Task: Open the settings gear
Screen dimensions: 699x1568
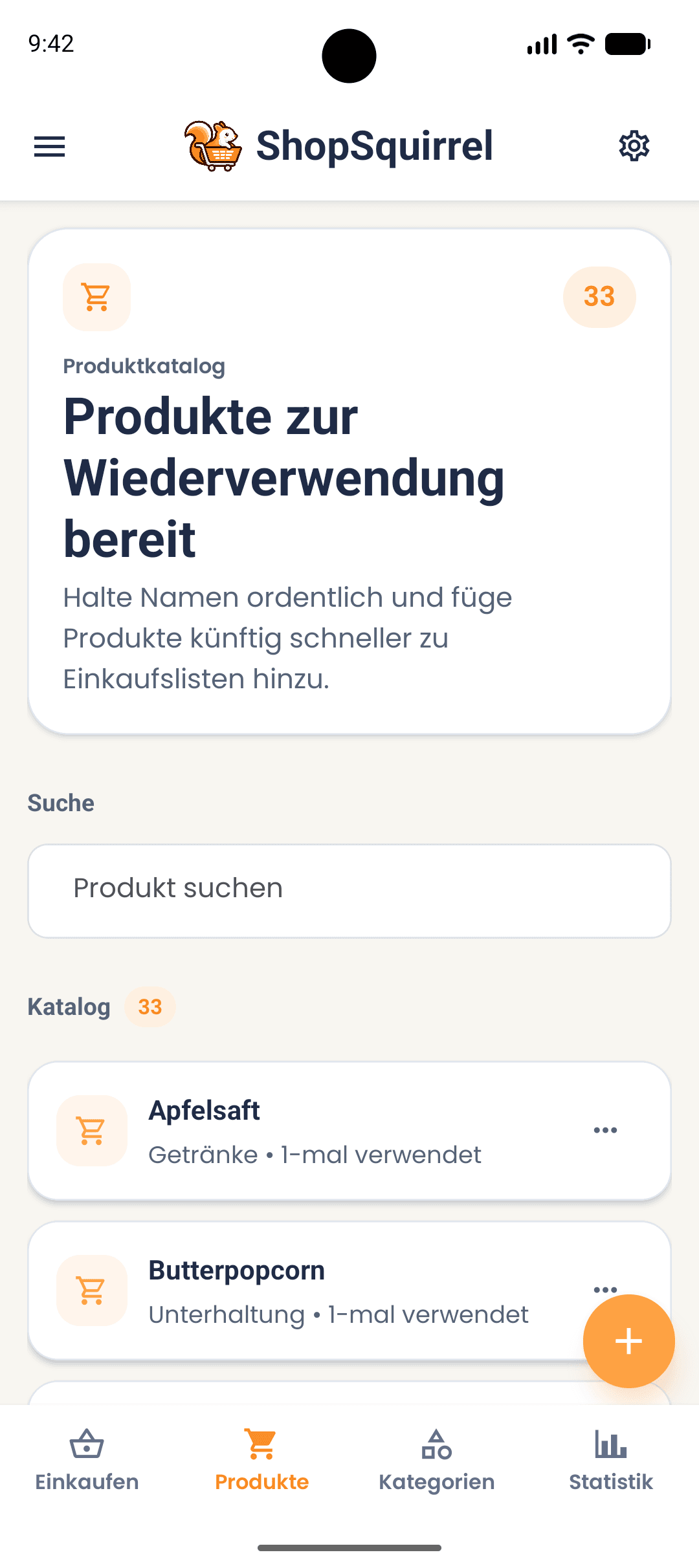Action: coord(633,147)
